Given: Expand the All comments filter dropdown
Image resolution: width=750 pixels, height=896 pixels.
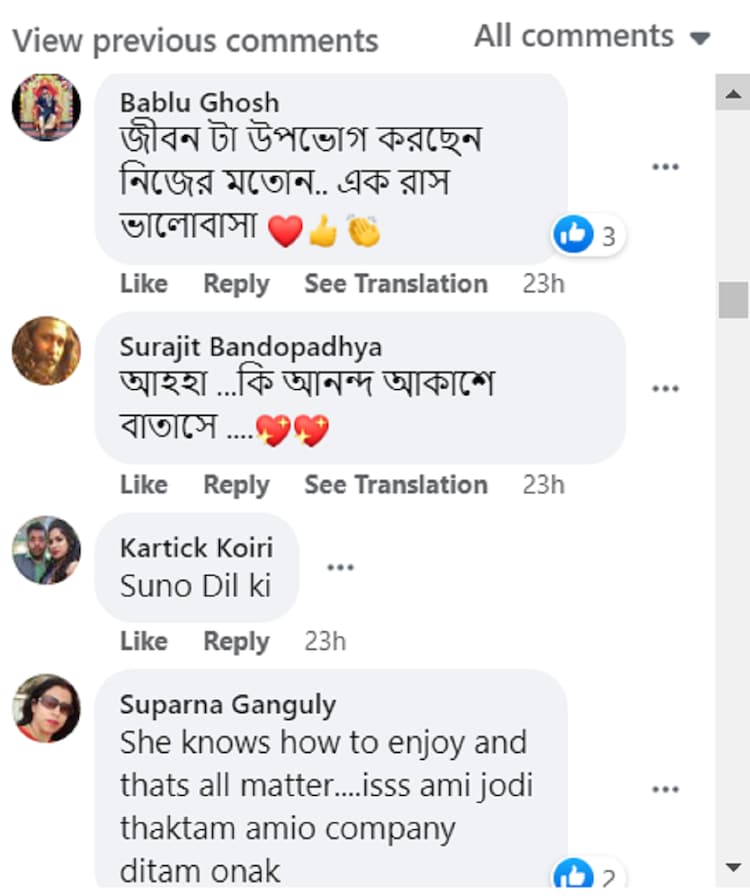Looking at the screenshot, I should coord(591,36).
